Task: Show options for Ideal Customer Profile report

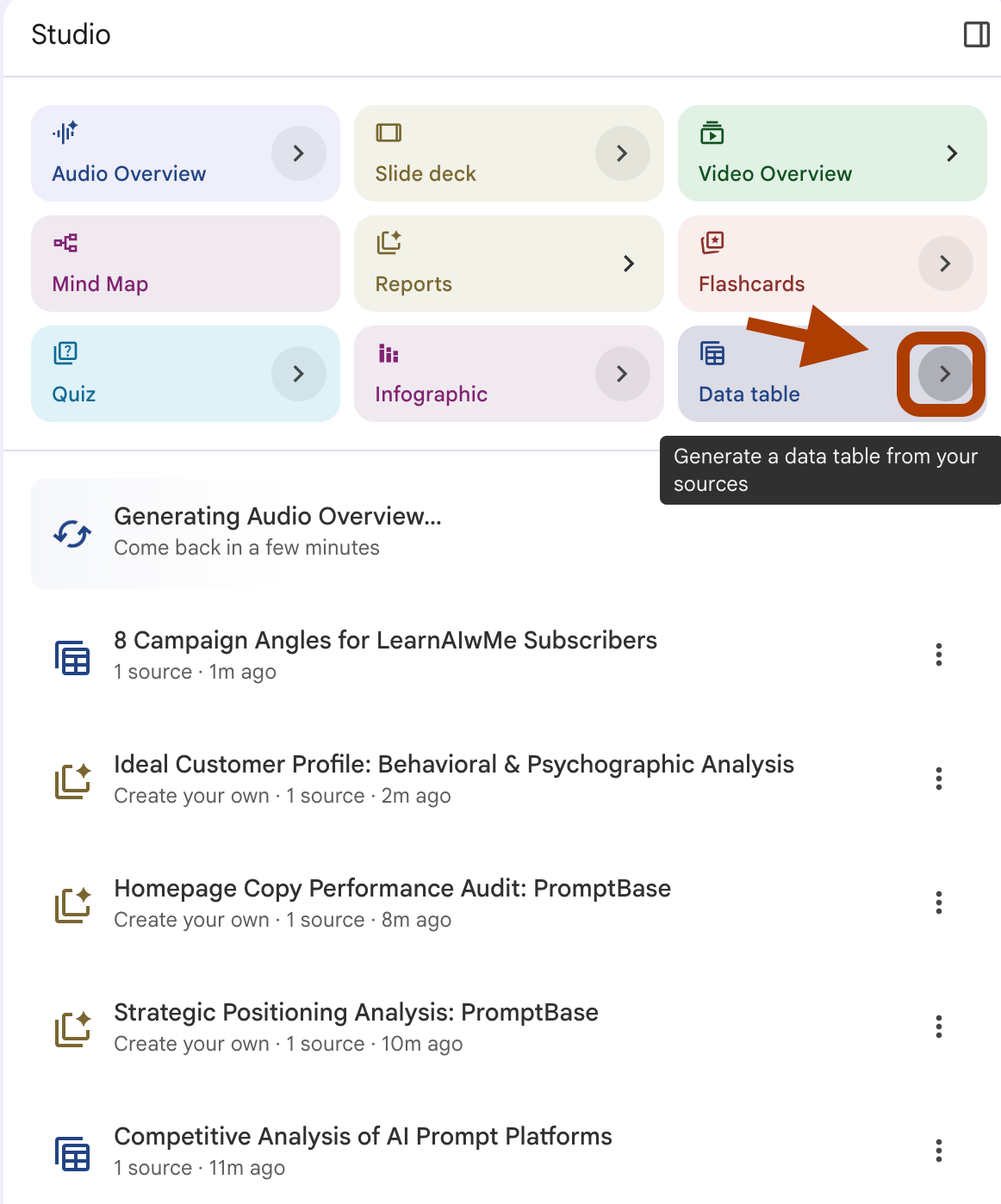Action: click(x=939, y=779)
